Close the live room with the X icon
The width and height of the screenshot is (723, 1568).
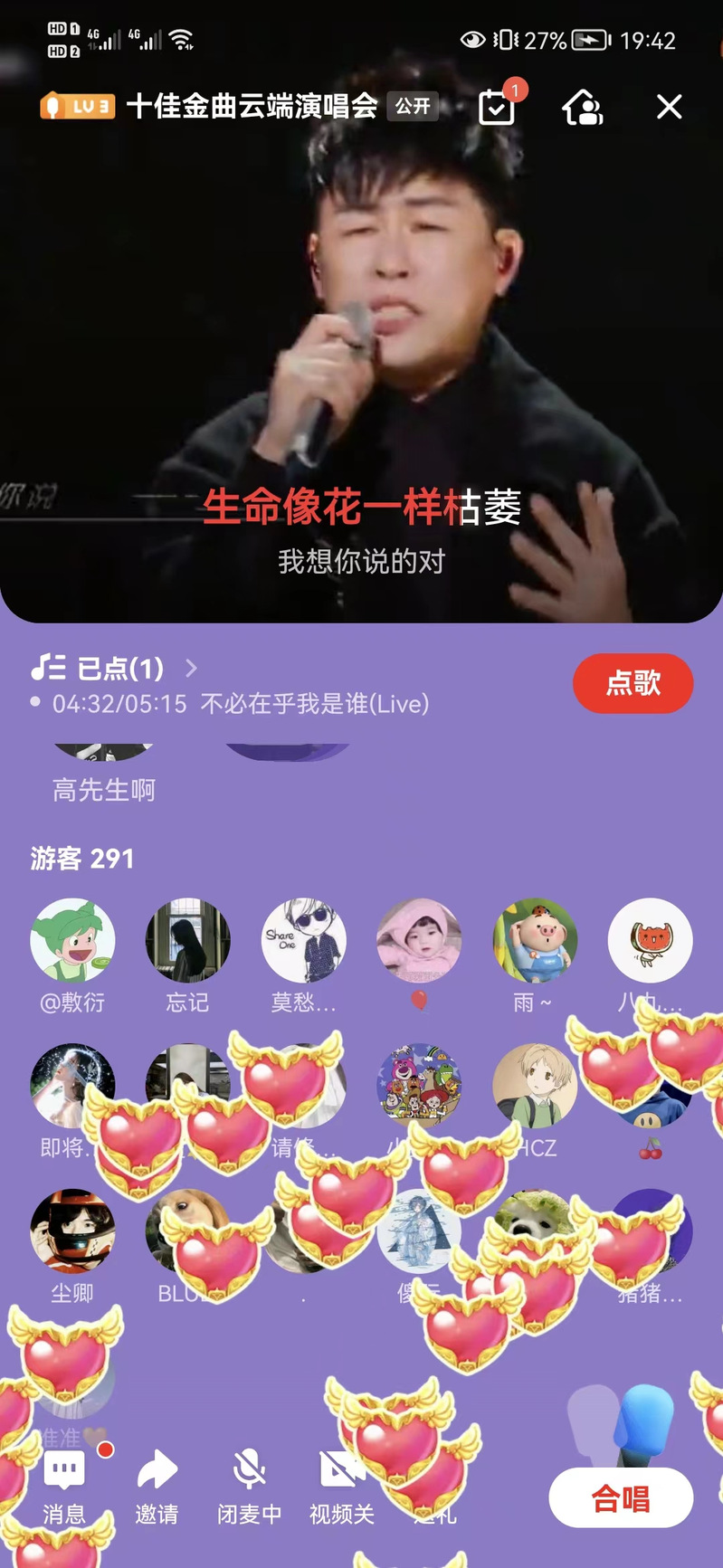pyautogui.click(x=669, y=107)
